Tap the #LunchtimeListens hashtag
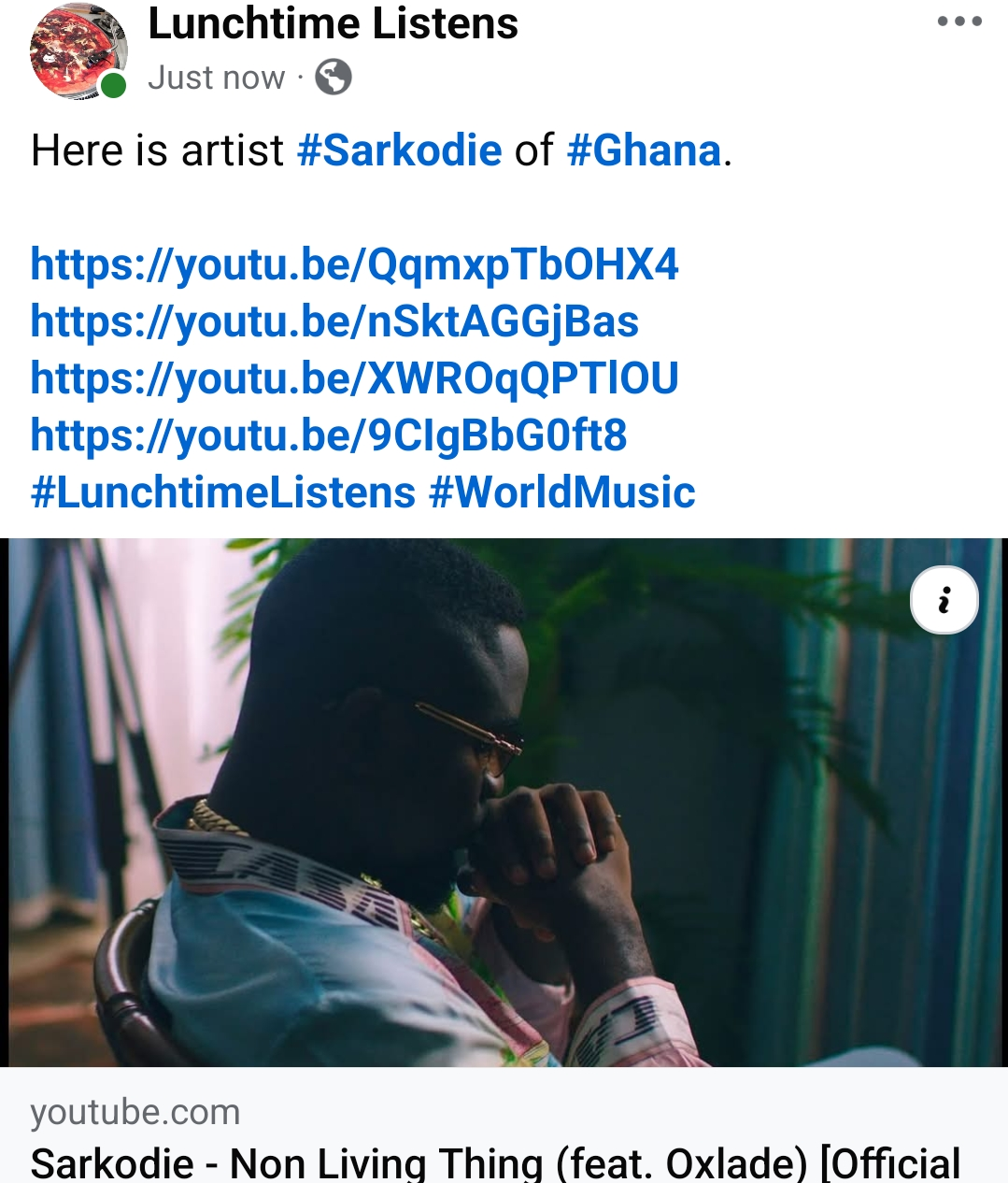Image resolution: width=1008 pixels, height=1183 pixels. (x=223, y=492)
